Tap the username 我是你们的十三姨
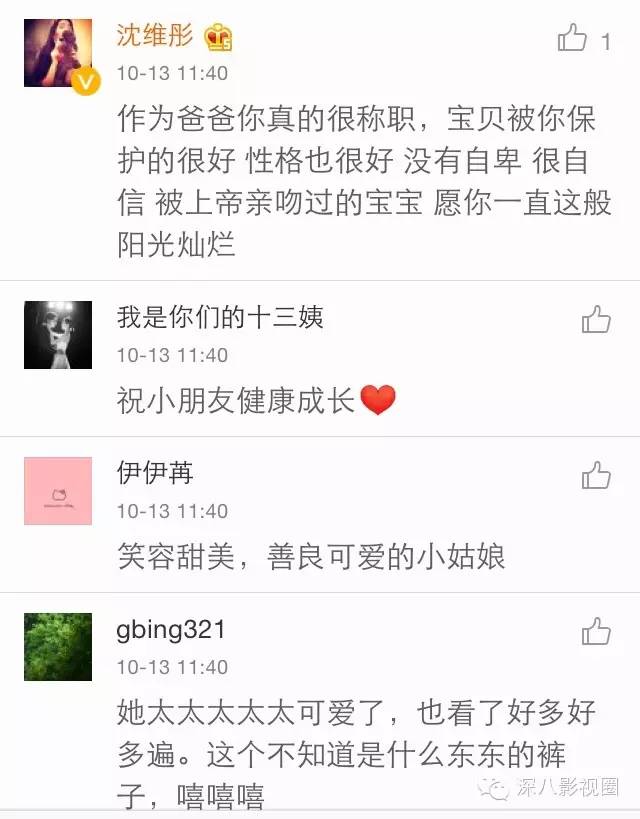Viewport: 640px width, 819px height. (220, 319)
